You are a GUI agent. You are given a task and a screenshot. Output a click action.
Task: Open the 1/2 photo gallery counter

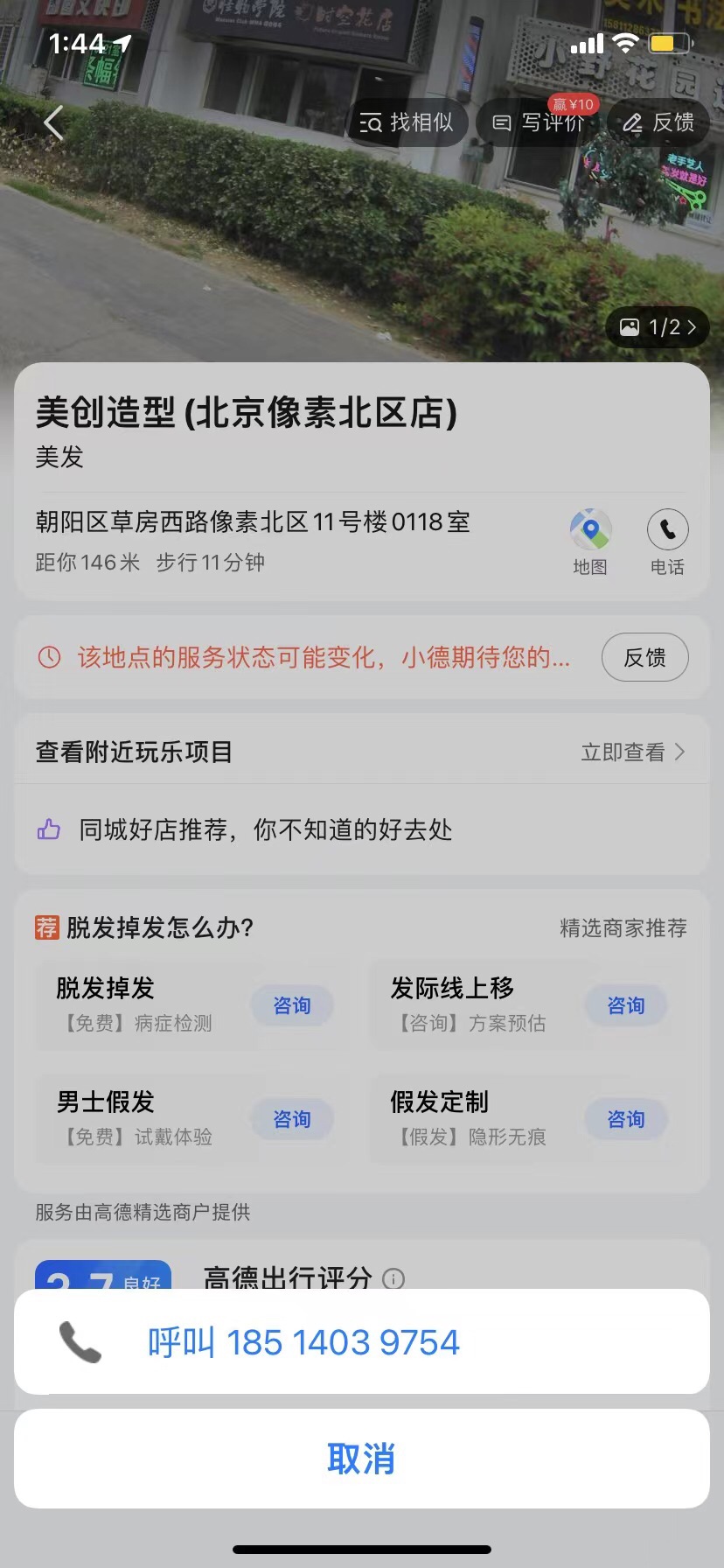pos(658,327)
